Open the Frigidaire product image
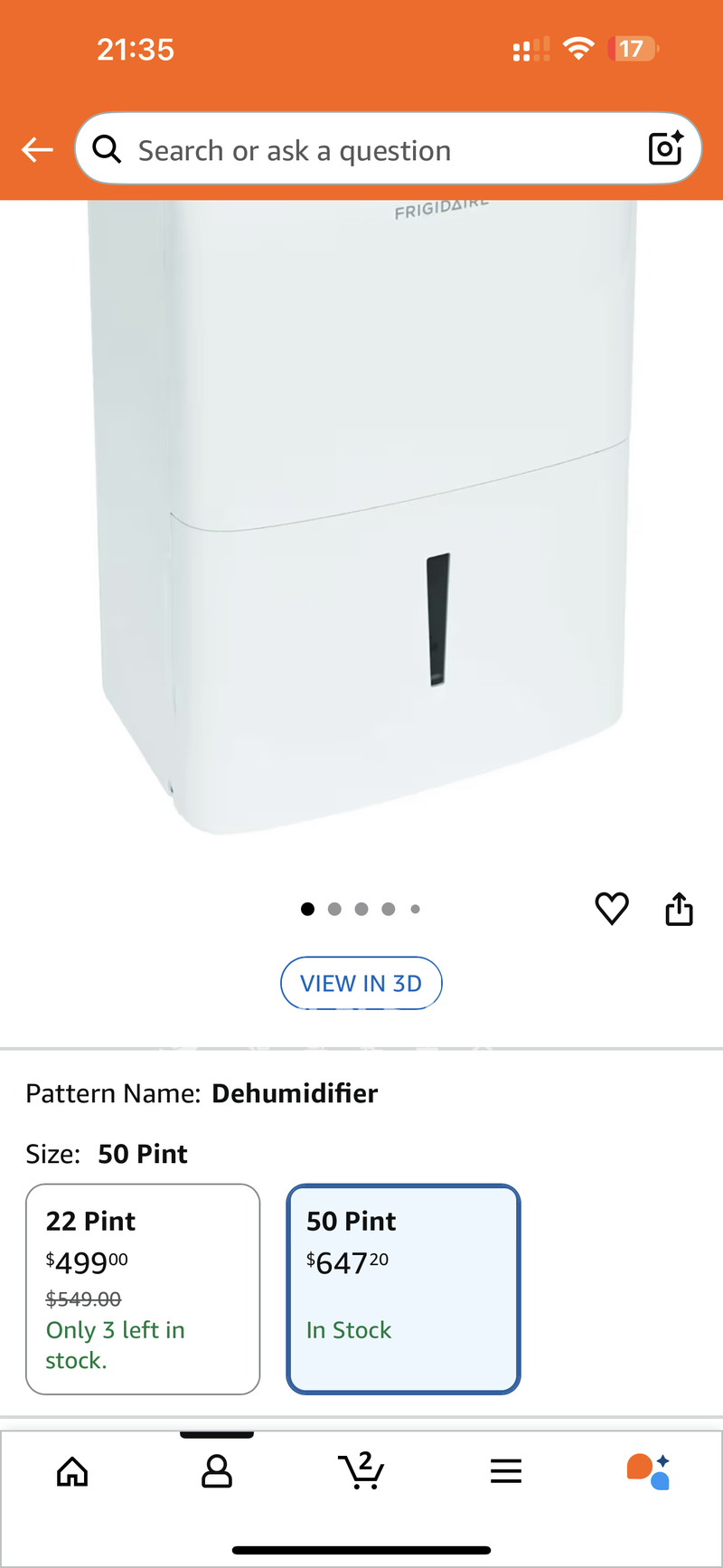 pyautogui.click(x=361, y=515)
